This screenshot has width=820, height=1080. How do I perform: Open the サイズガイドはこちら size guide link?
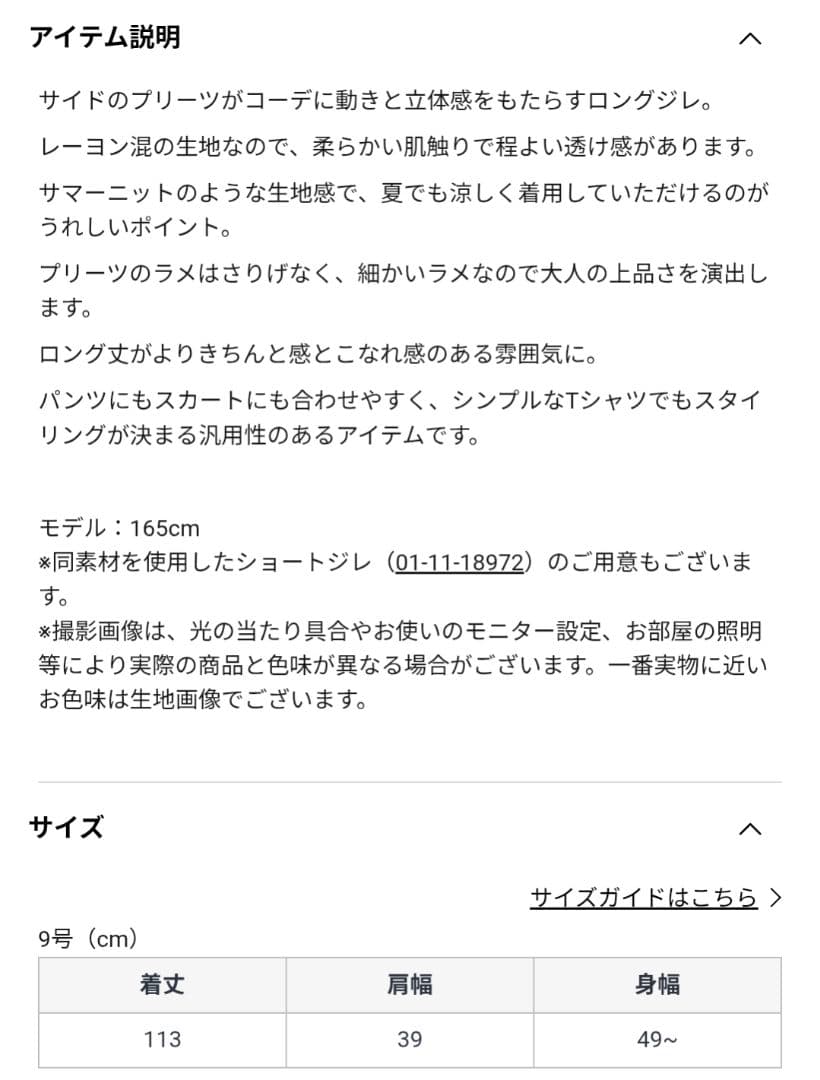645,898
